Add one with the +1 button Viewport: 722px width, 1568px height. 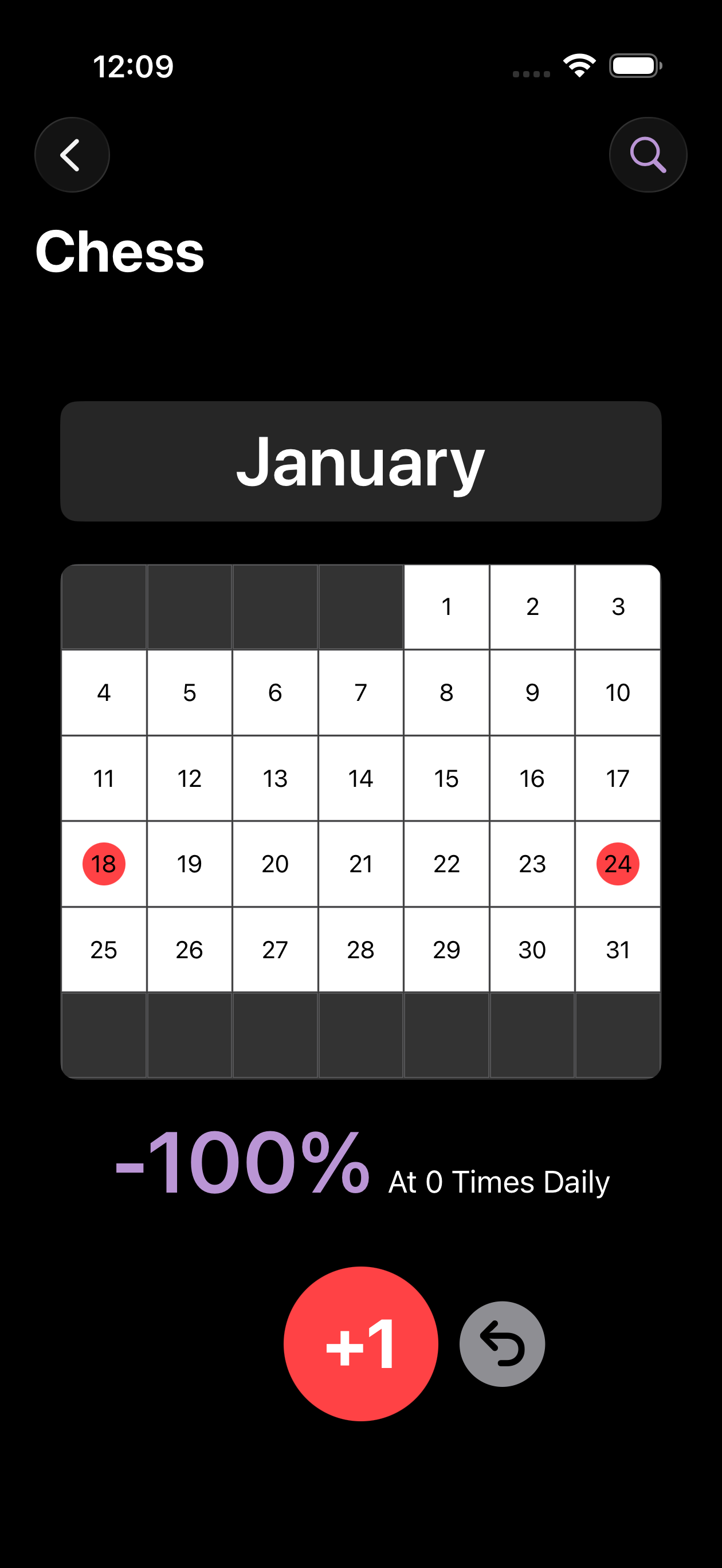pos(361,1343)
